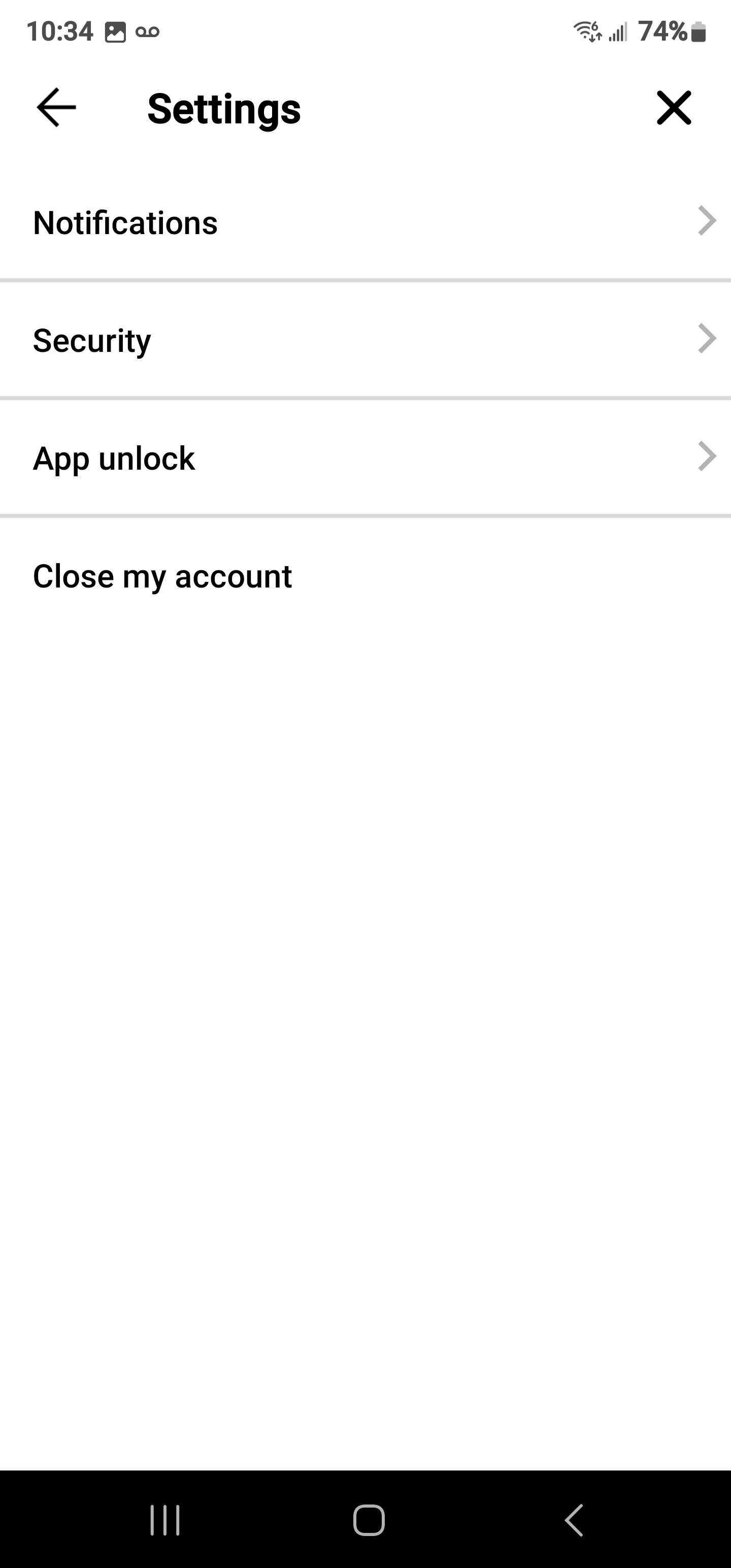Close the Settings screen with X
The width and height of the screenshot is (731, 1568).
point(674,108)
